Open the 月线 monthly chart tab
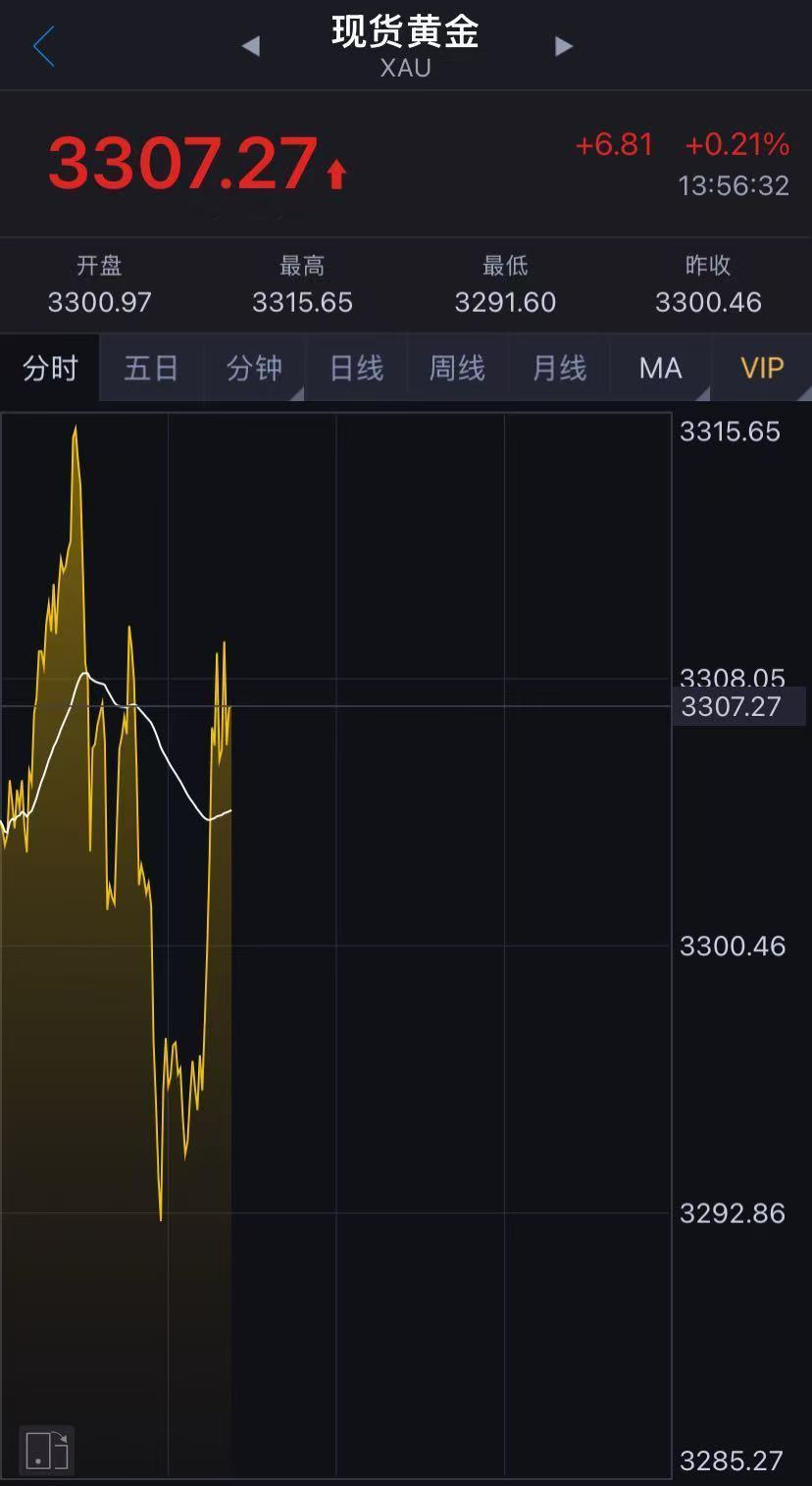 [557, 368]
